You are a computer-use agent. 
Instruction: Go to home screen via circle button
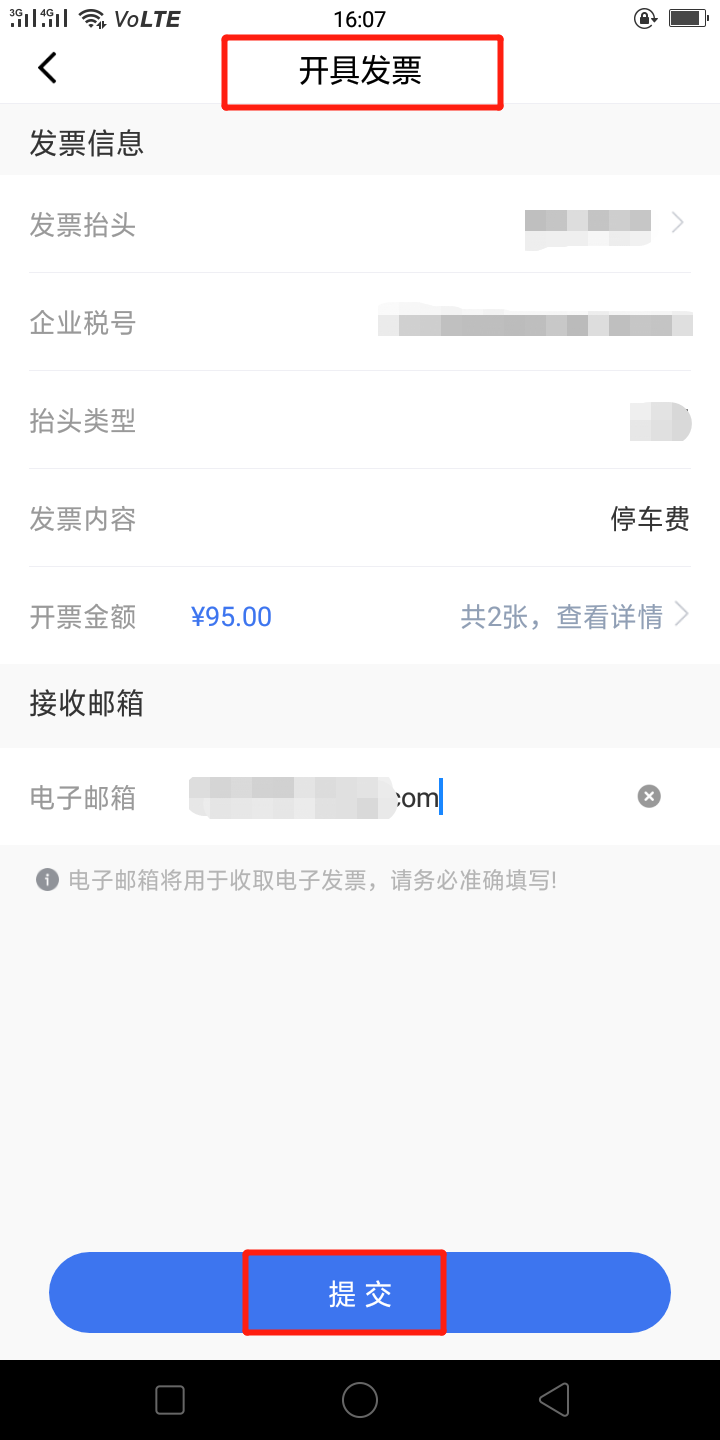click(x=360, y=1400)
